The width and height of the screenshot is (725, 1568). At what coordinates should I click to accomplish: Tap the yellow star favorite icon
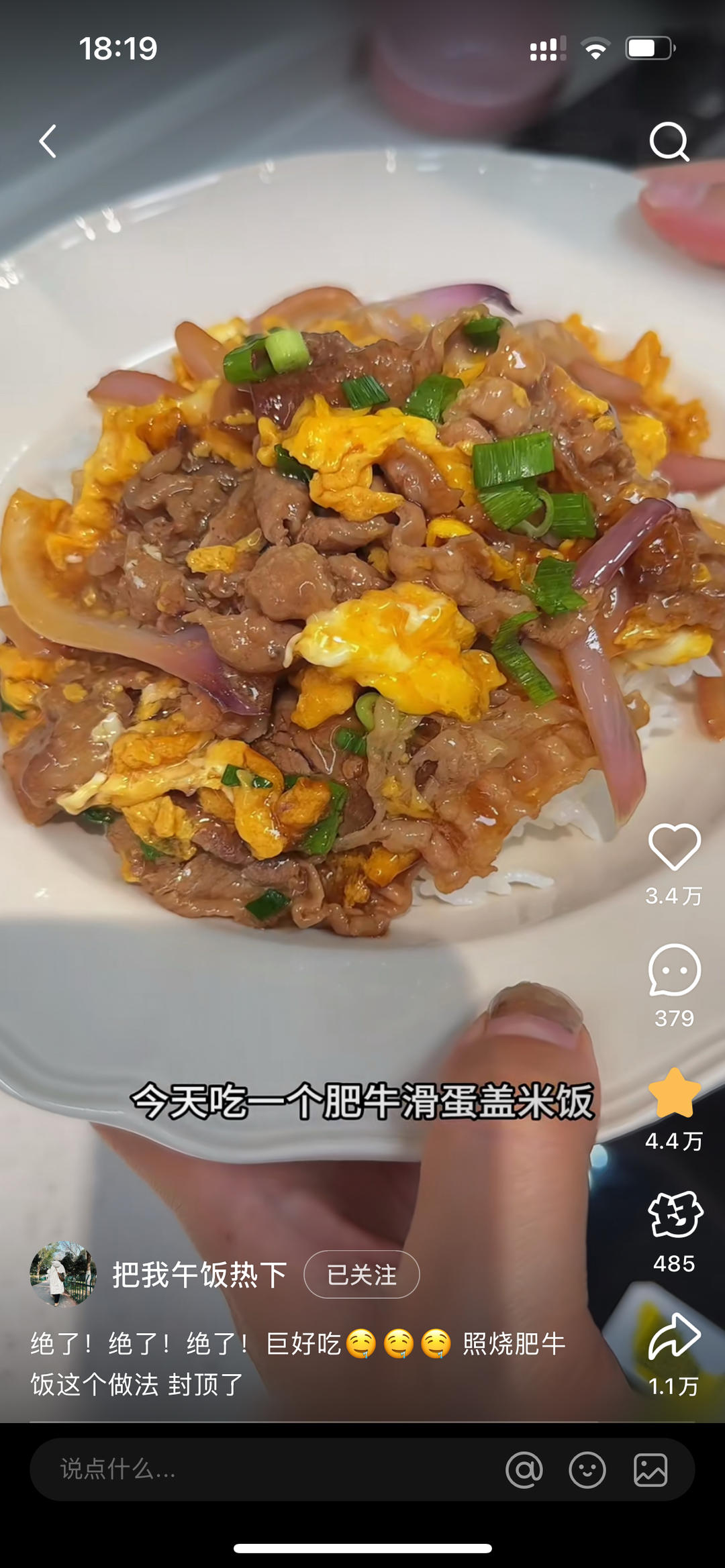click(x=674, y=1093)
